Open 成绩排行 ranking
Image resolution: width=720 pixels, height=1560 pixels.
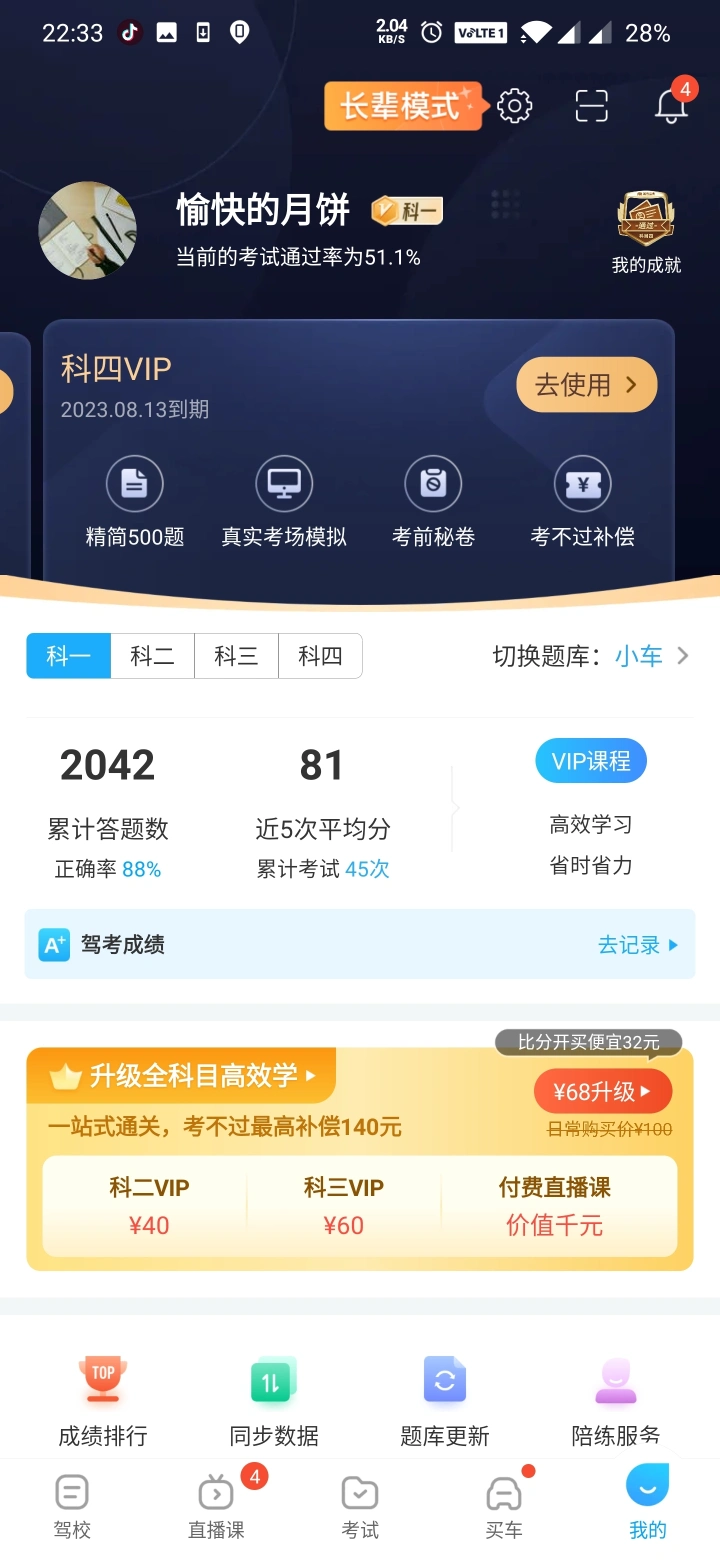[x=103, y=1402]
